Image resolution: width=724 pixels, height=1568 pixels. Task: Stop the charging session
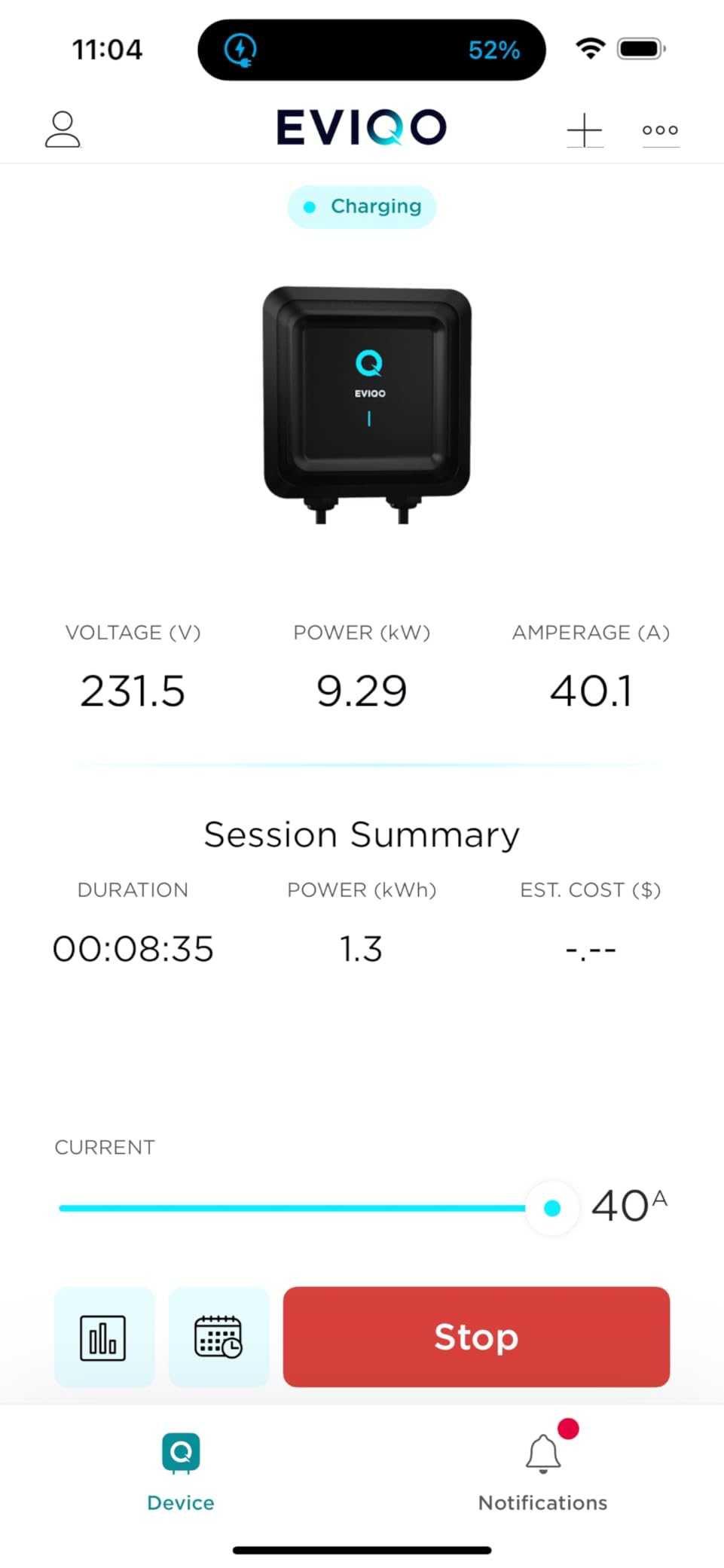[476, 1336]
